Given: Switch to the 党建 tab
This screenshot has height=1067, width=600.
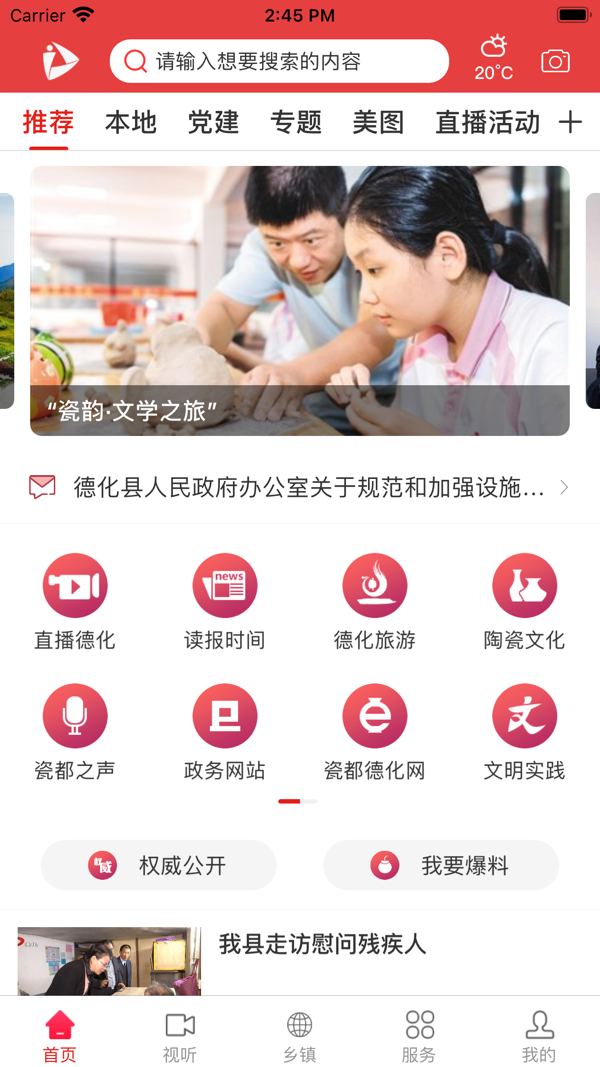Looking at the screenshot, I should point(214,122).
